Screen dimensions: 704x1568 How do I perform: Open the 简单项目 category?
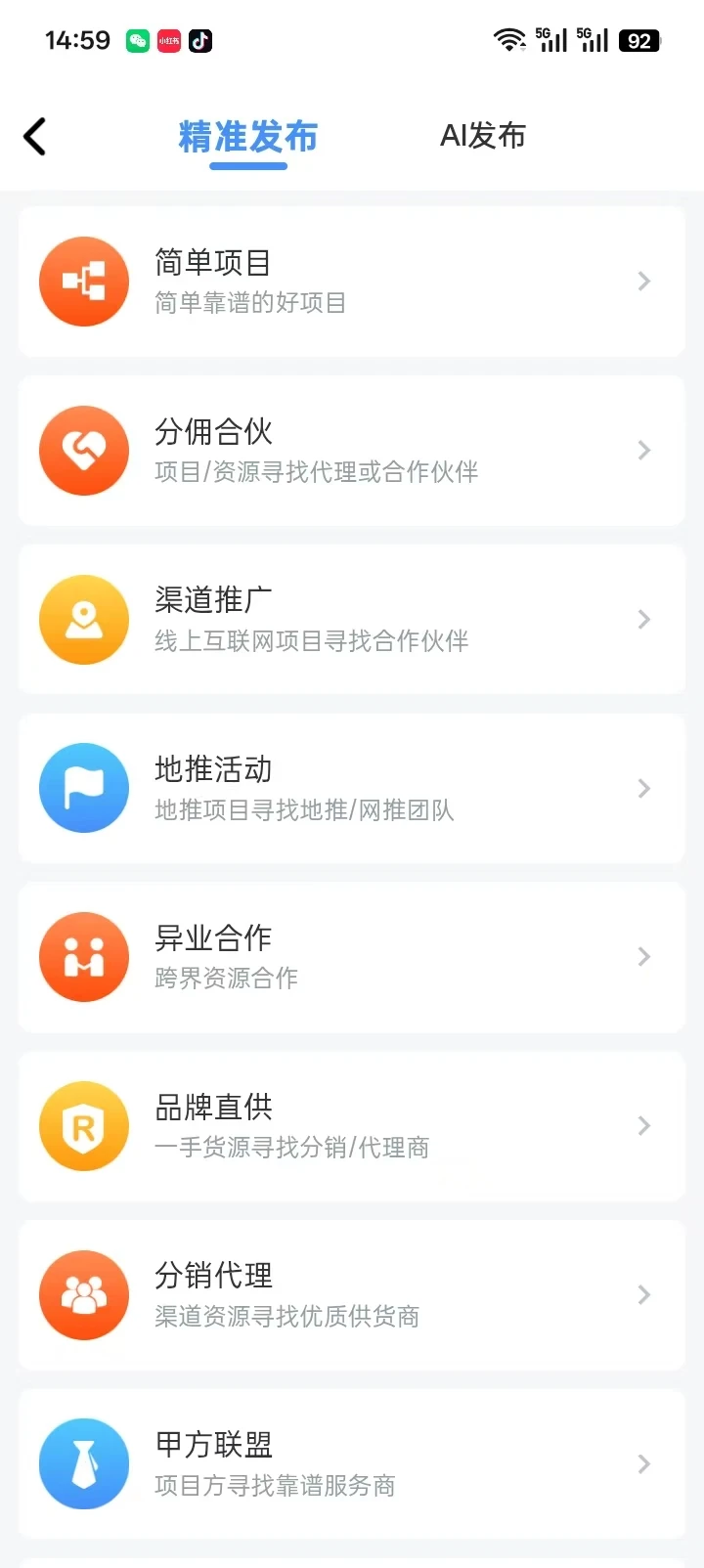click(x=352, y=282)
